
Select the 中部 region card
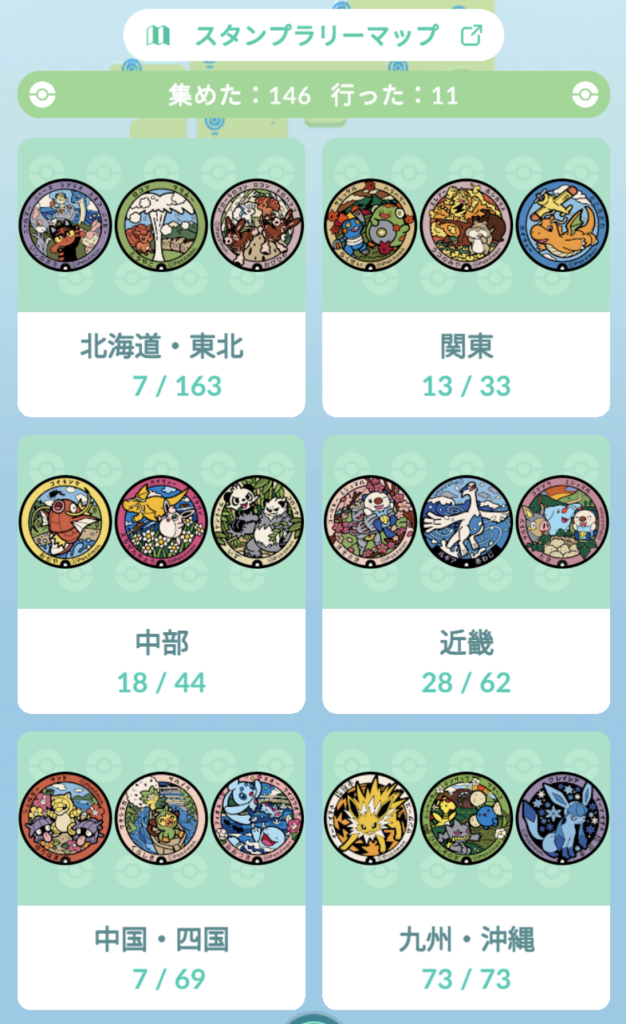[x=162, y=573]
